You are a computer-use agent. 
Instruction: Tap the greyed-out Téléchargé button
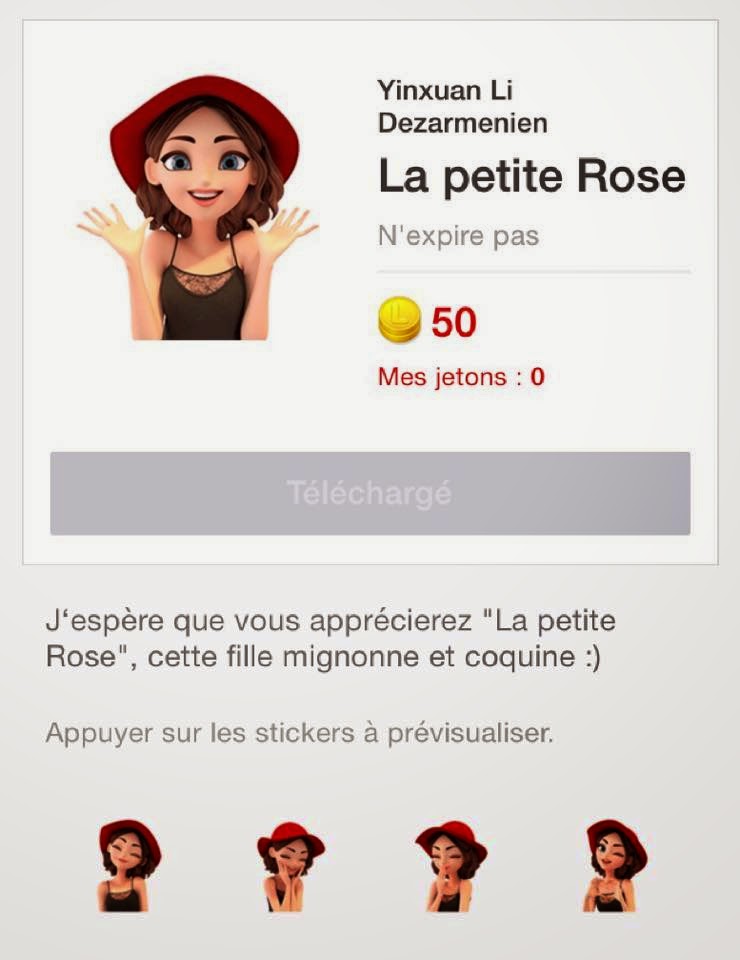pos(370,493)
